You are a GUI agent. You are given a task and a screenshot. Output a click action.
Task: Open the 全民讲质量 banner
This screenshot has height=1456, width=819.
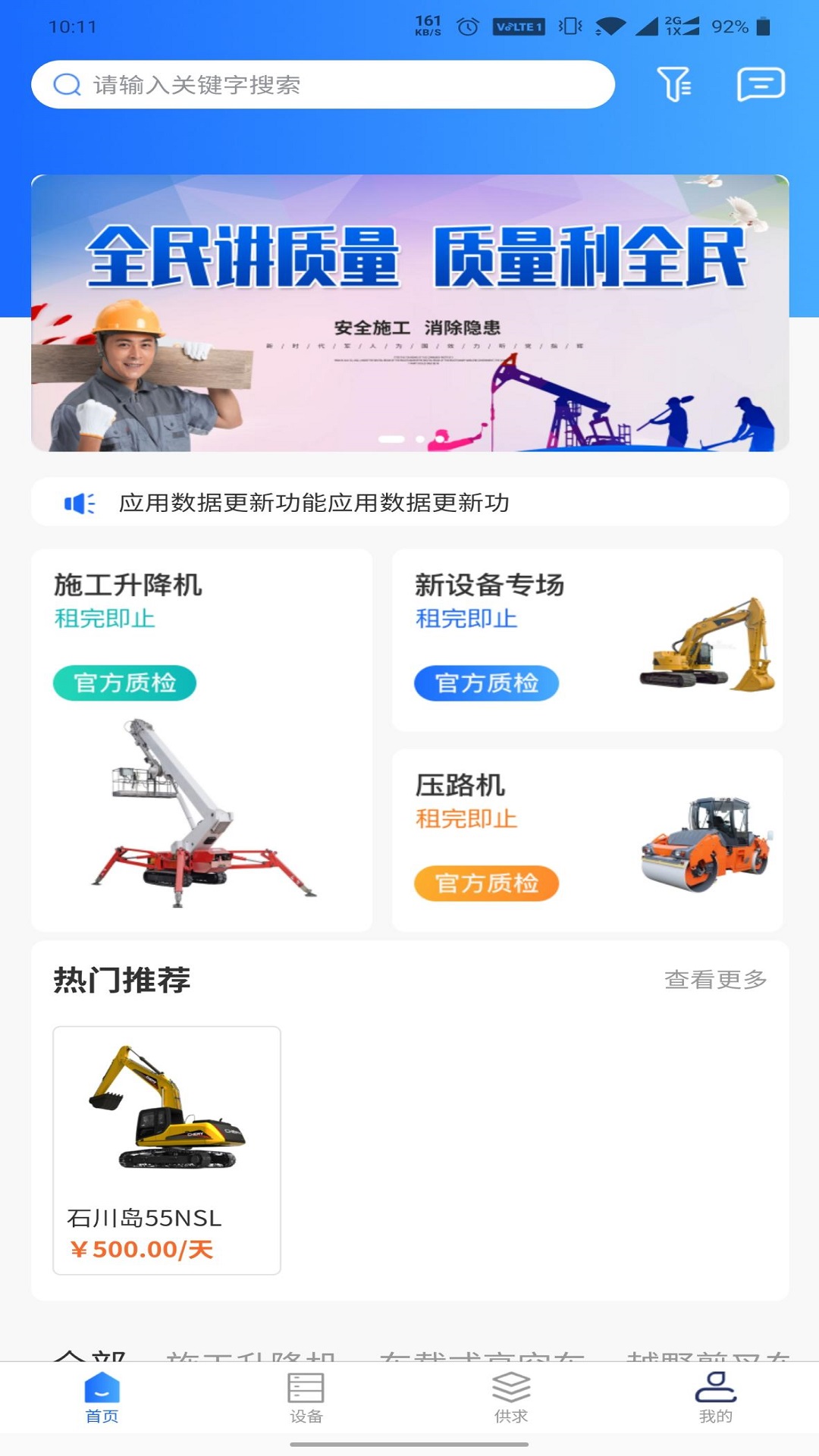click(409, 312)
